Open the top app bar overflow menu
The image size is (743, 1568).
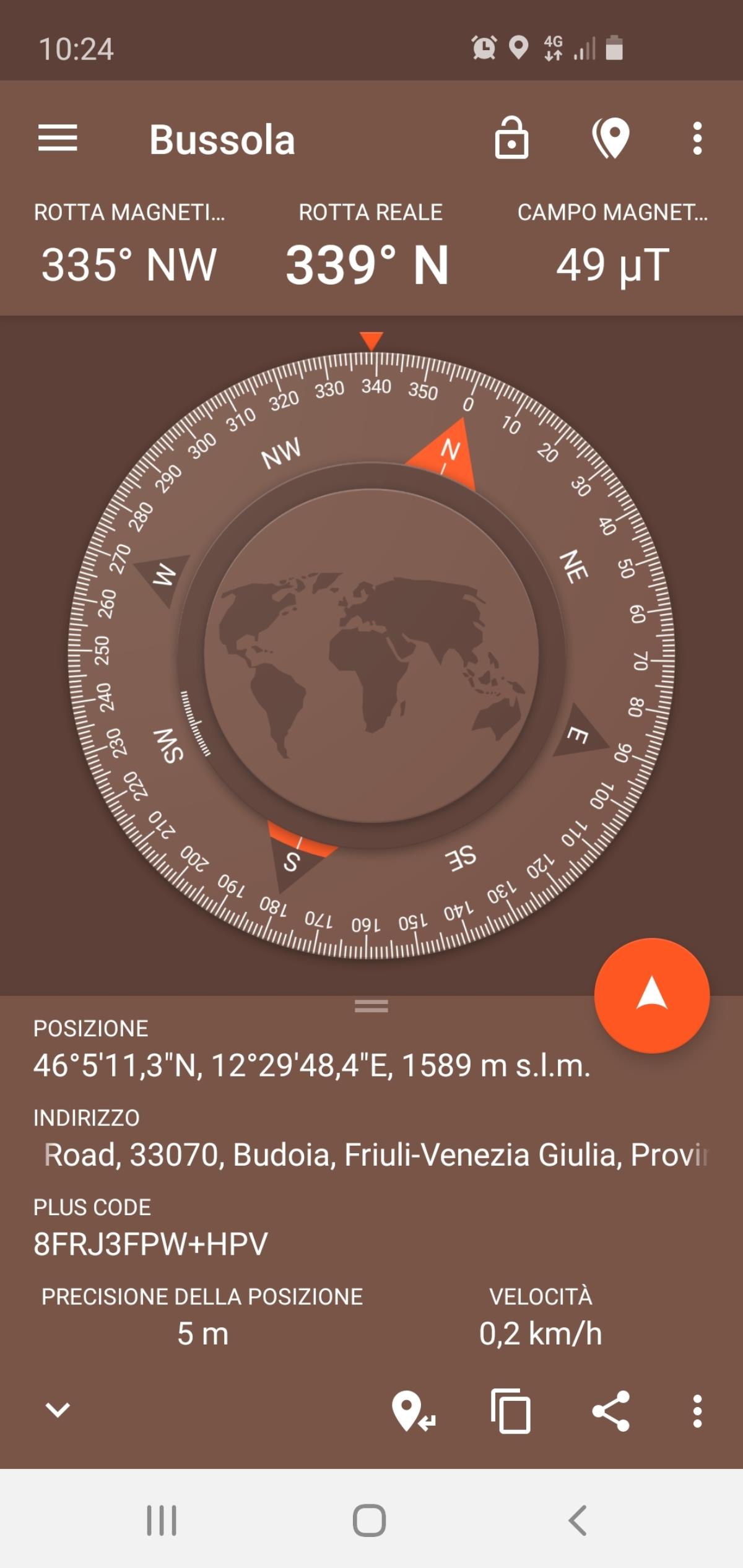click(697, 138)
